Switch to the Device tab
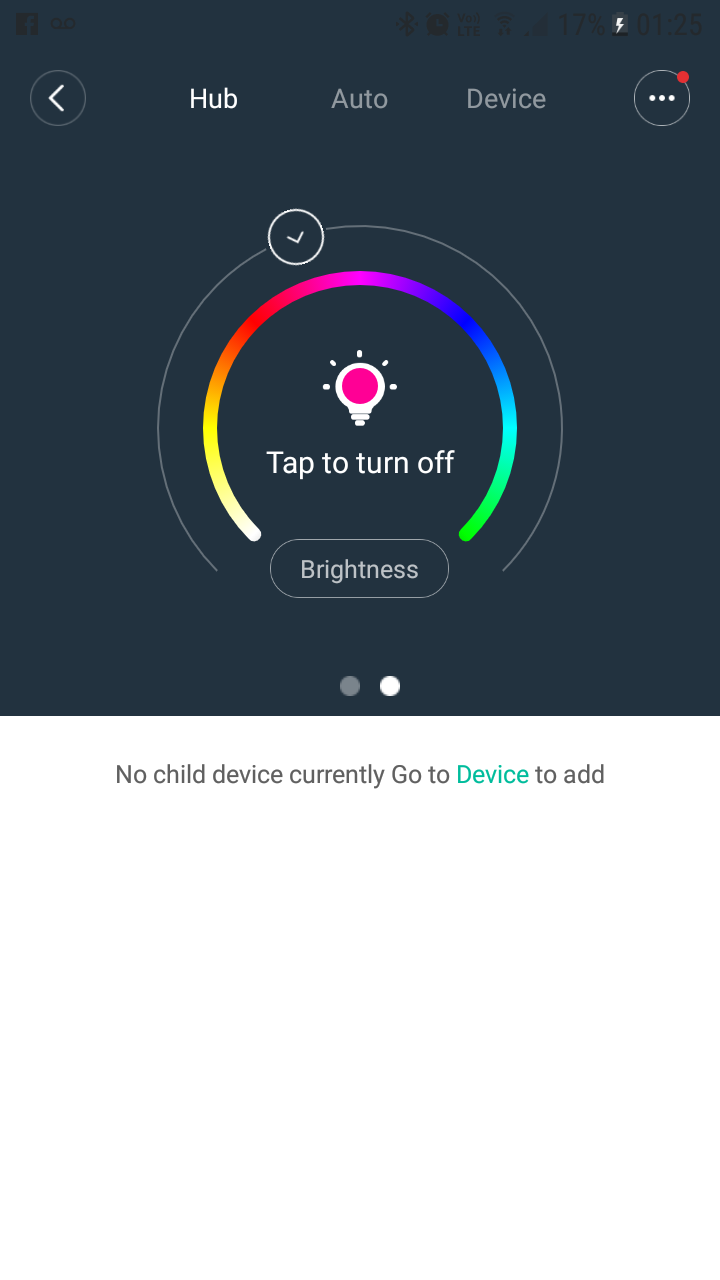The image size is (720, 1280). [x=506, y=99]
